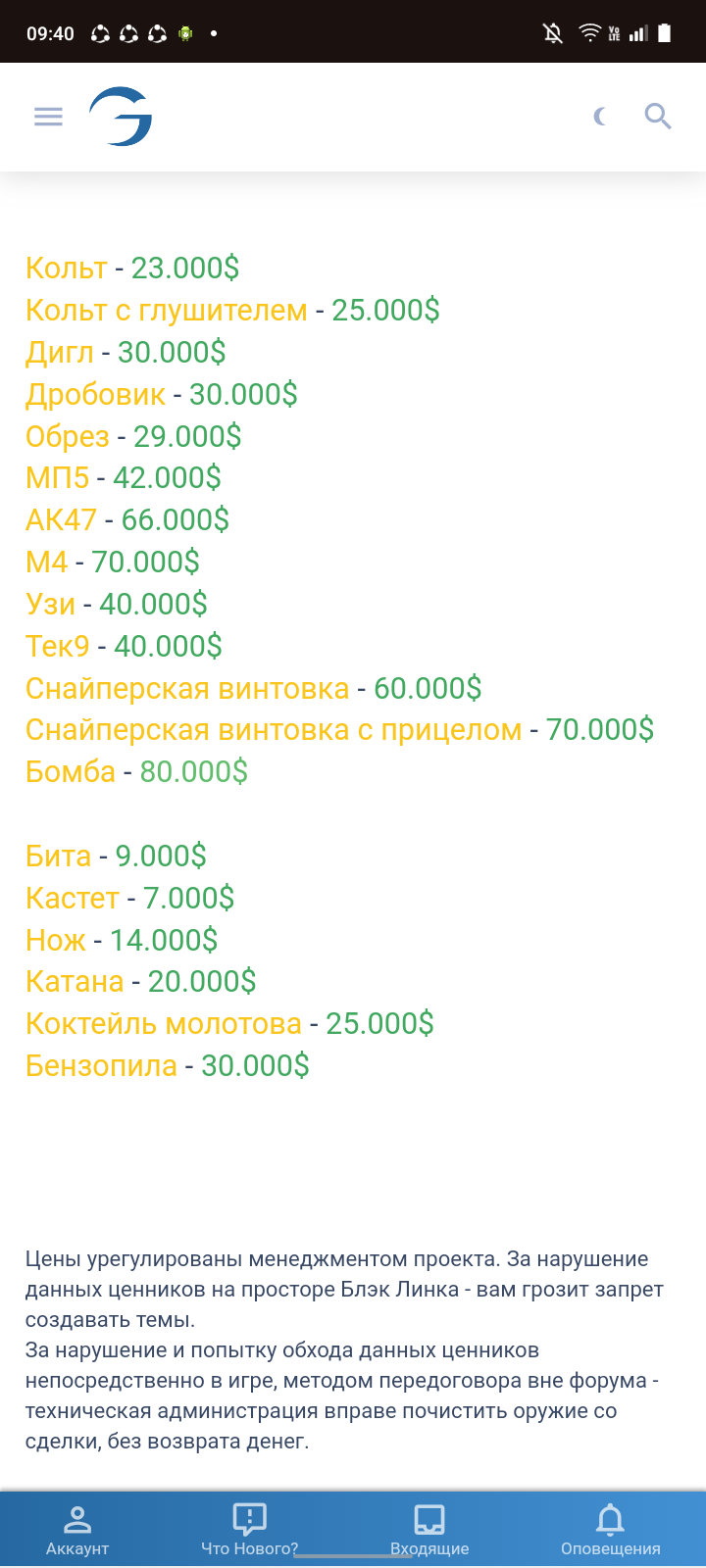This screenshot has width=706, height=1568.
Task: Open the Что Нового? tab
Action: (249, 1530)
